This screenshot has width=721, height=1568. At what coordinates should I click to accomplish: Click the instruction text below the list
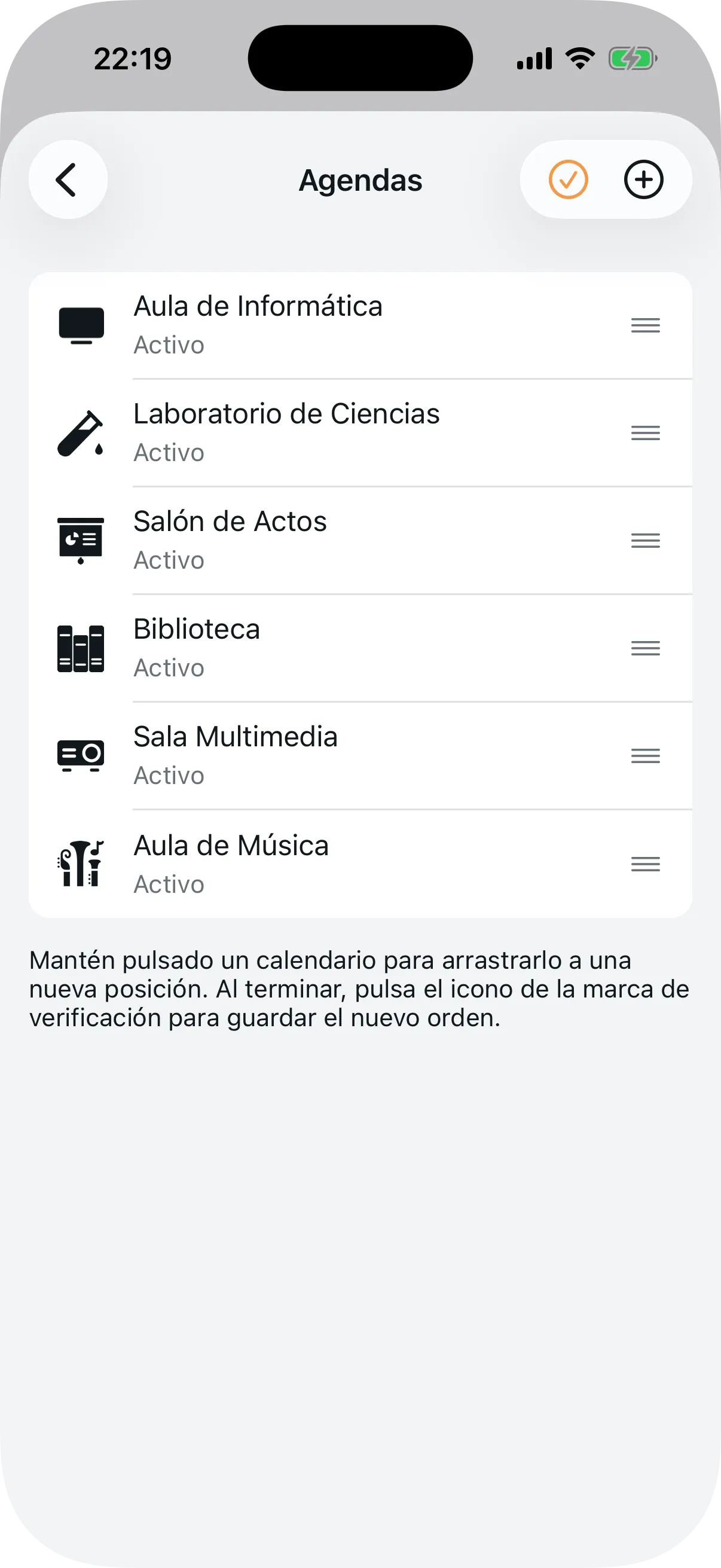[359, 988]
